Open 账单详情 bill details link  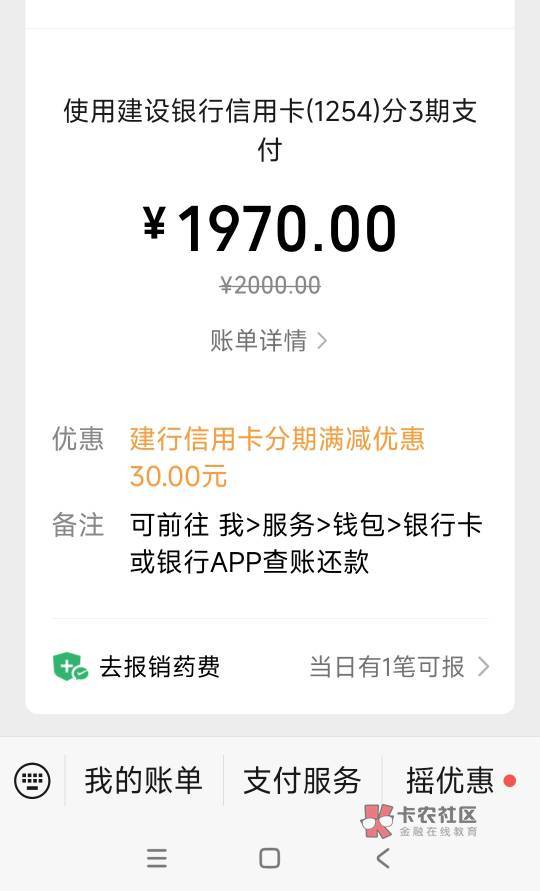click(269, 341)
